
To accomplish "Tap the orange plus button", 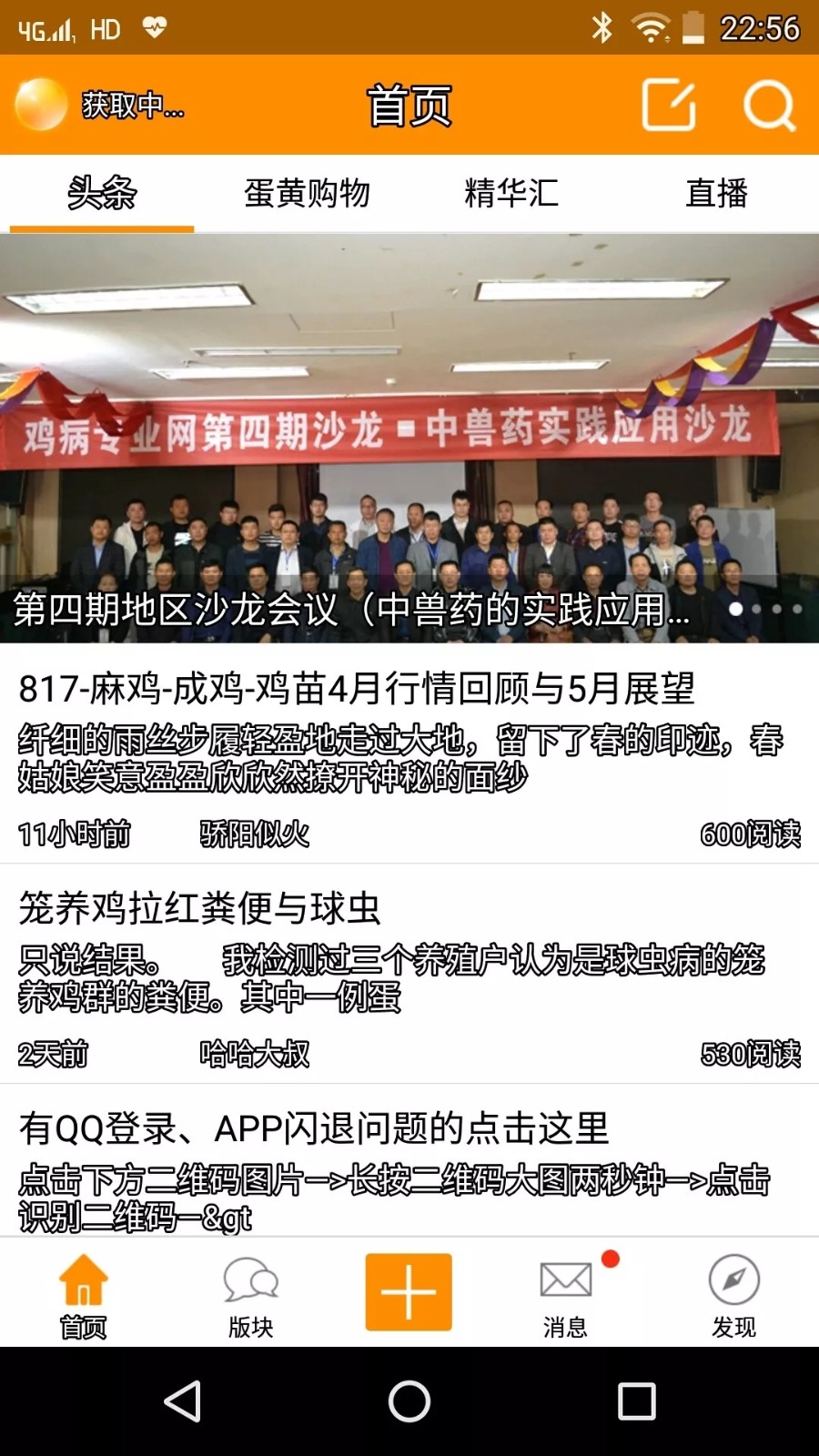I will [409, 1292].
